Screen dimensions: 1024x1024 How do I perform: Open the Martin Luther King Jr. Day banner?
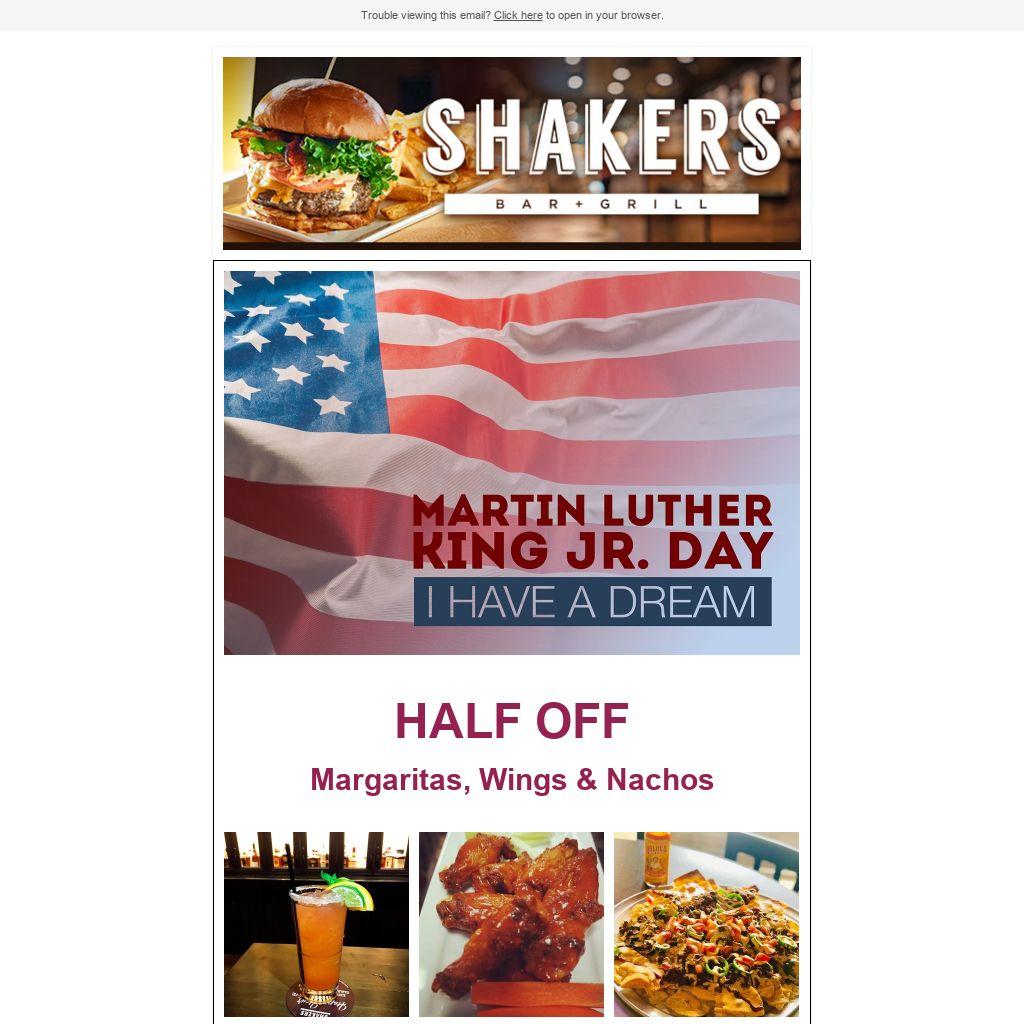[511, 462]
